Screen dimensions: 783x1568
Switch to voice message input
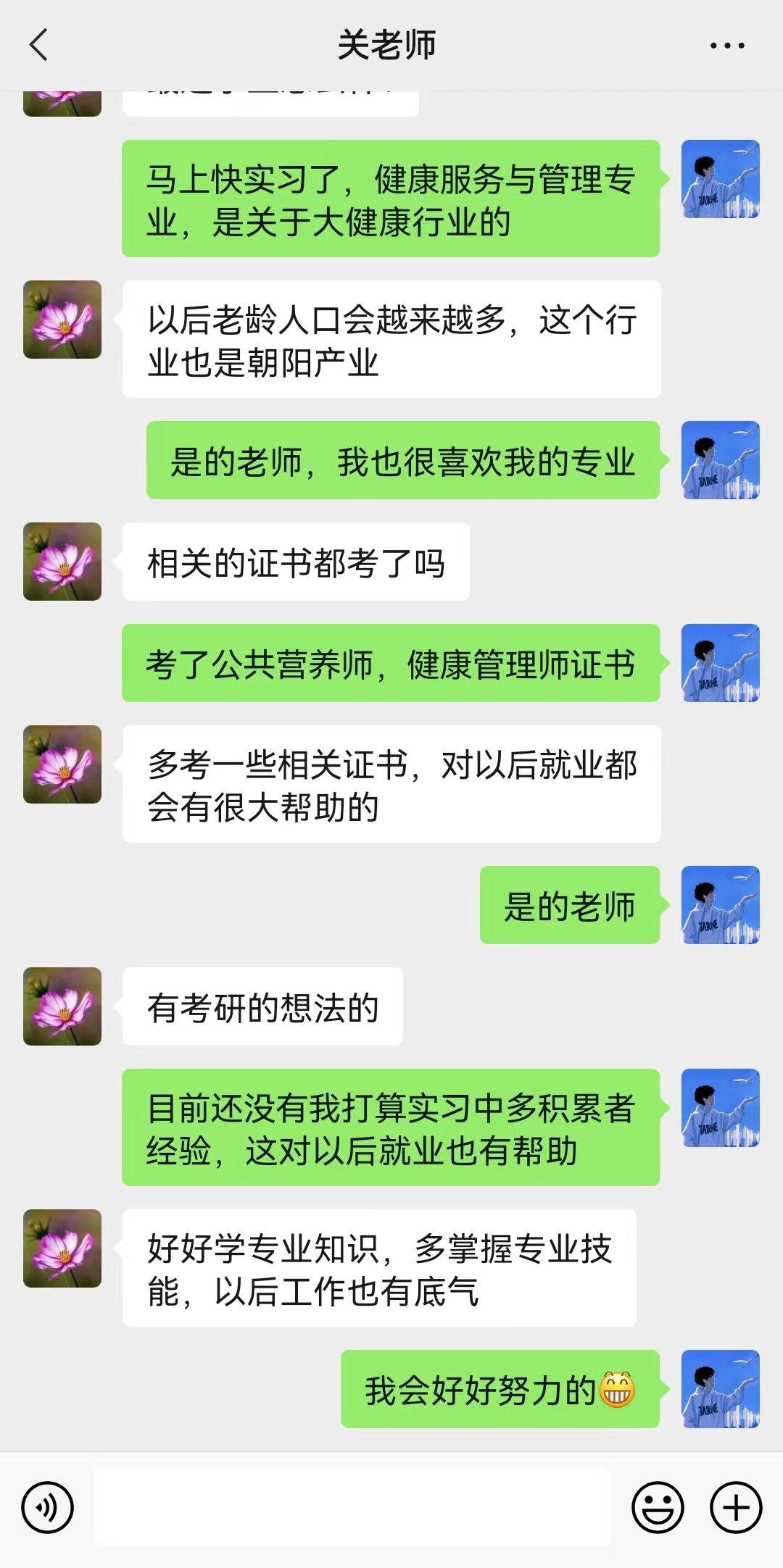(x=48, y=1508)
